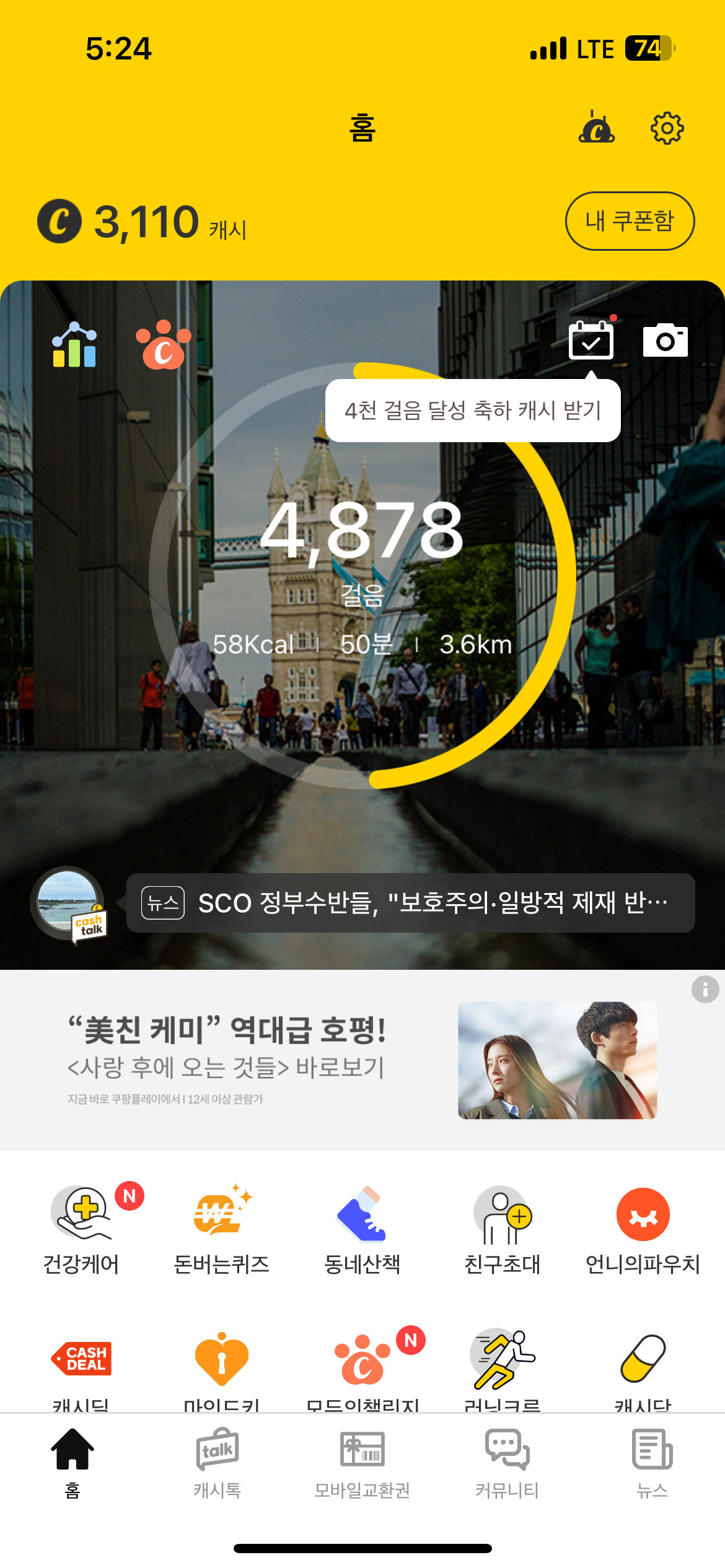Image resolution: width=725 pixels, height=1568 pixels.
Task: Open 내 쿠폰함 coupon box
Action: pyautogui.click(x=629, y=221)
